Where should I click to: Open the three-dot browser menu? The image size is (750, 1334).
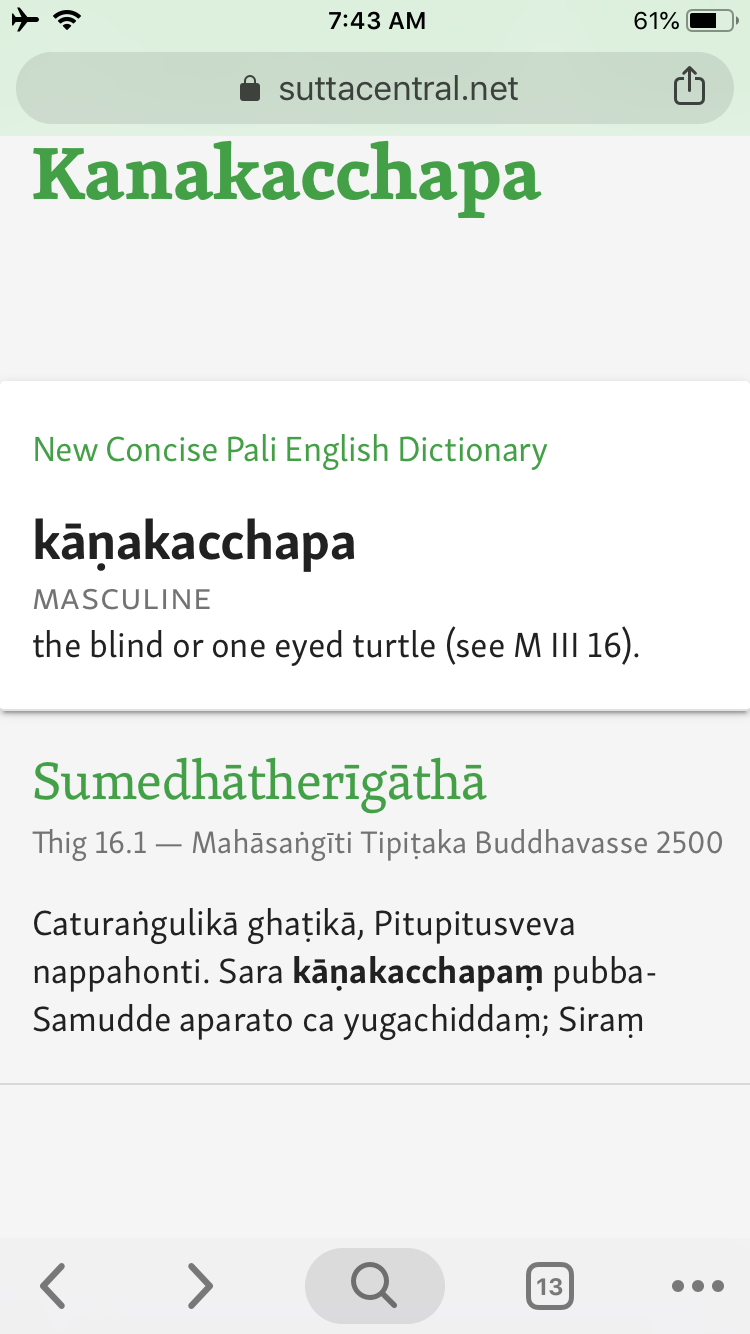697,1286
